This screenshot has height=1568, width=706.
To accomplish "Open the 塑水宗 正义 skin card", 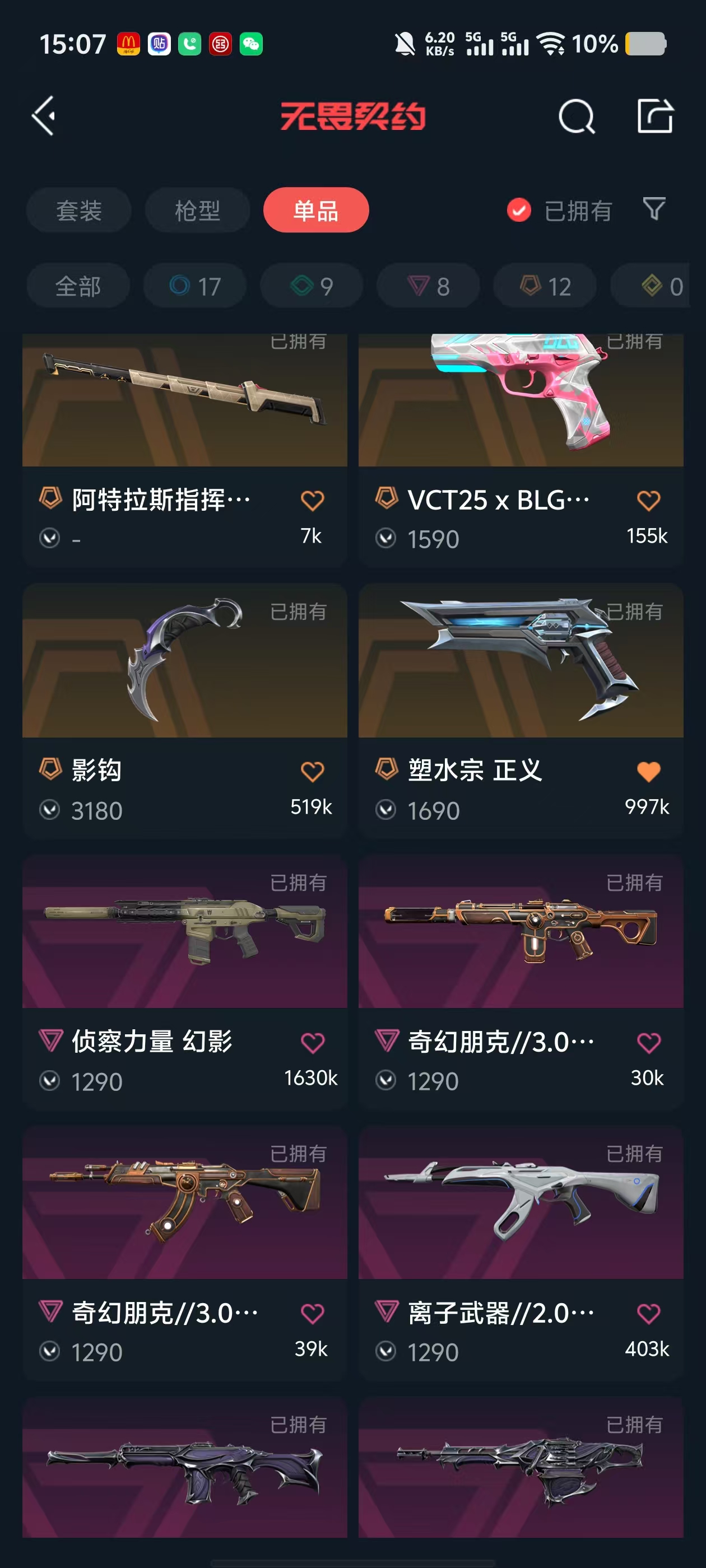I will coord(521,661).
